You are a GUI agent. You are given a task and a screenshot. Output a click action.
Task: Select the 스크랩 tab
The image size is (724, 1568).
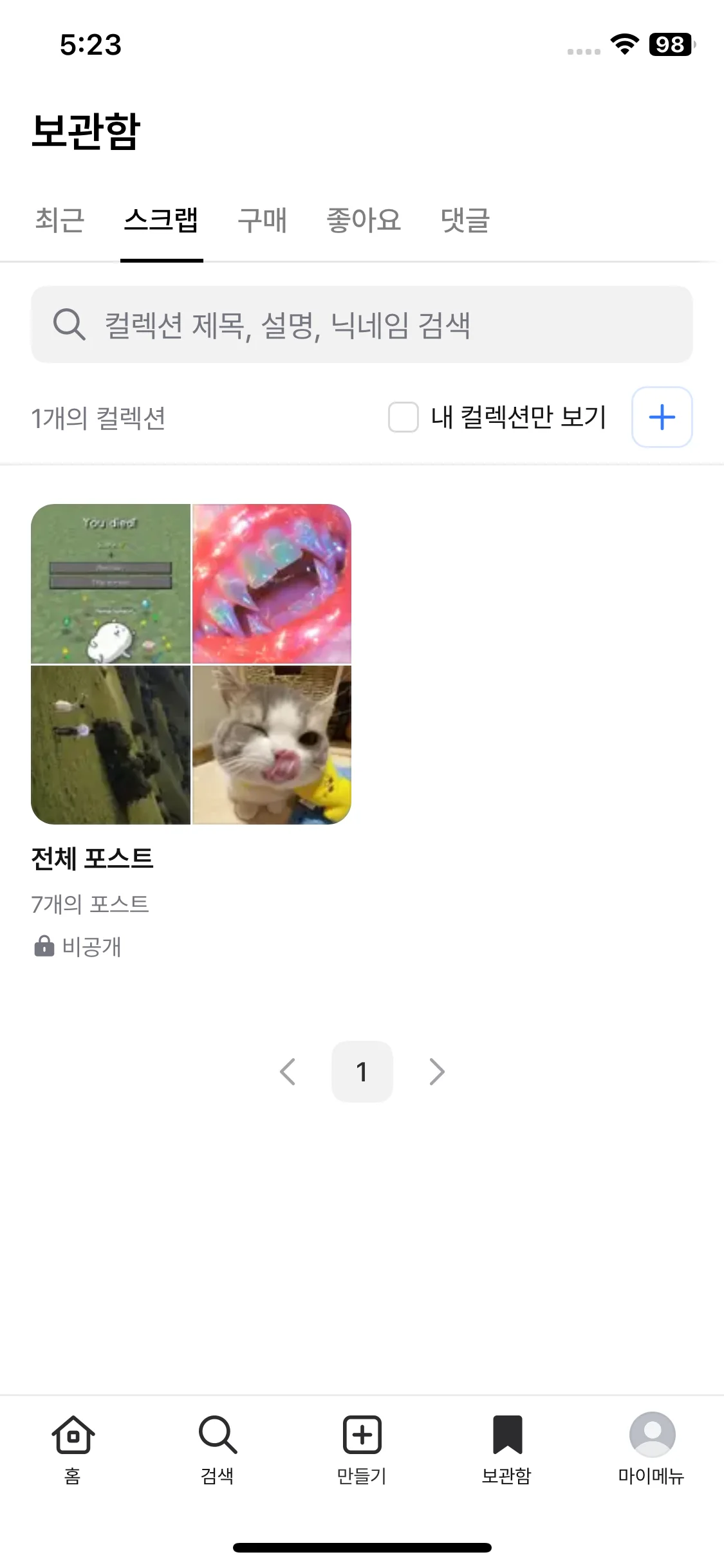tap(161, 221)
